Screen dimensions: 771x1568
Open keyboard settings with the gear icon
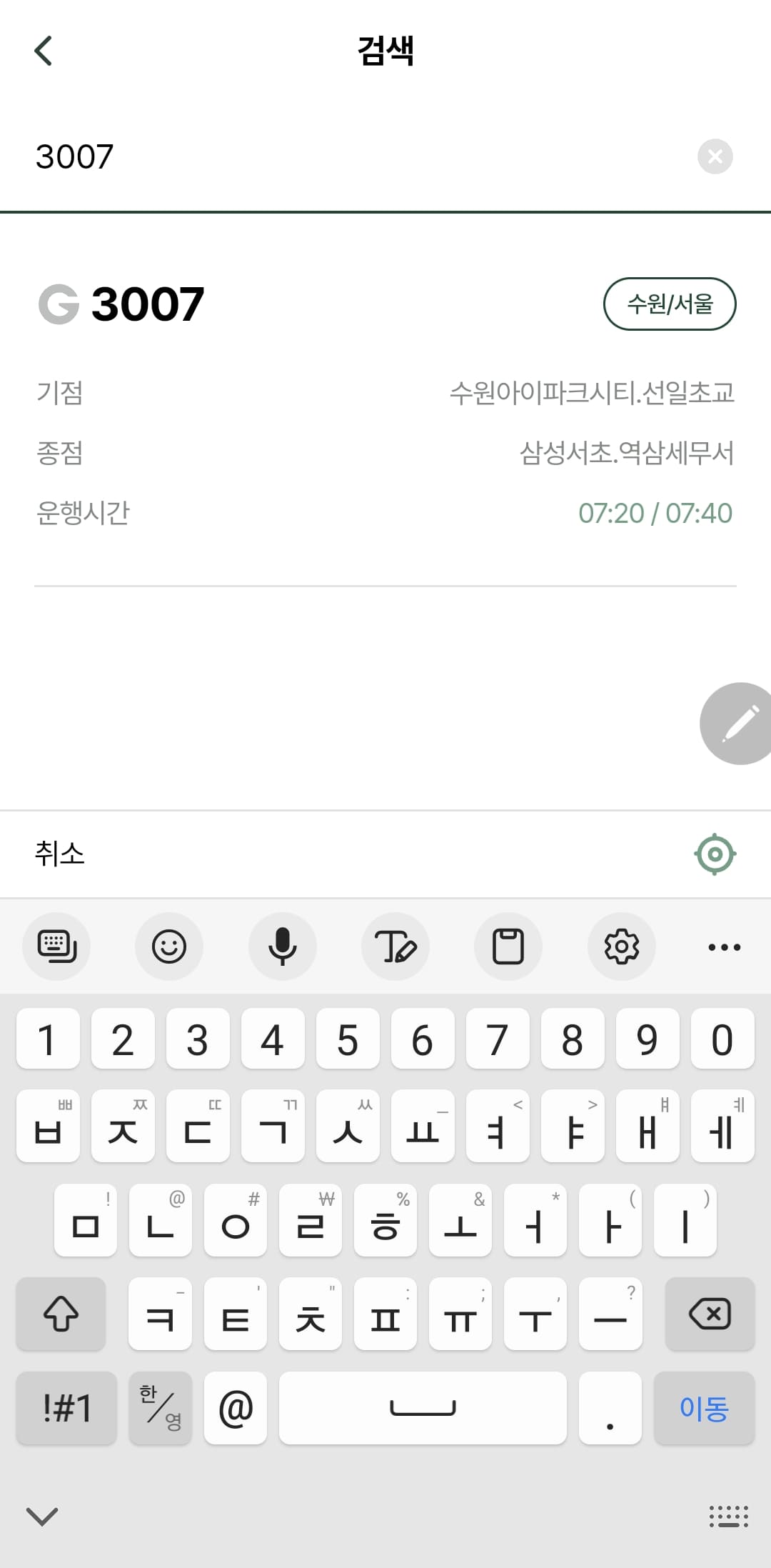coord(622,947)
